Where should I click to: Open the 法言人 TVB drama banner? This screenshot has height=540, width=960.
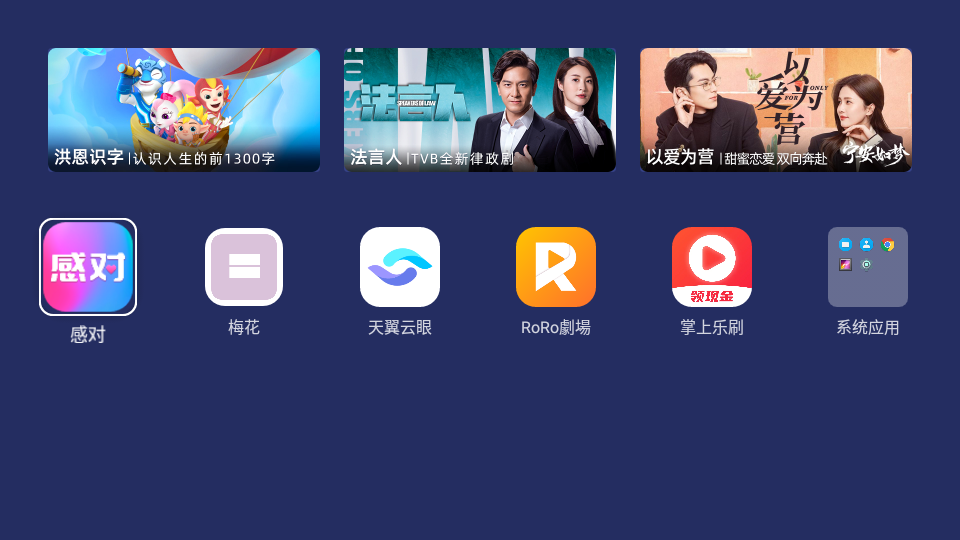click(x=480, y=110)
